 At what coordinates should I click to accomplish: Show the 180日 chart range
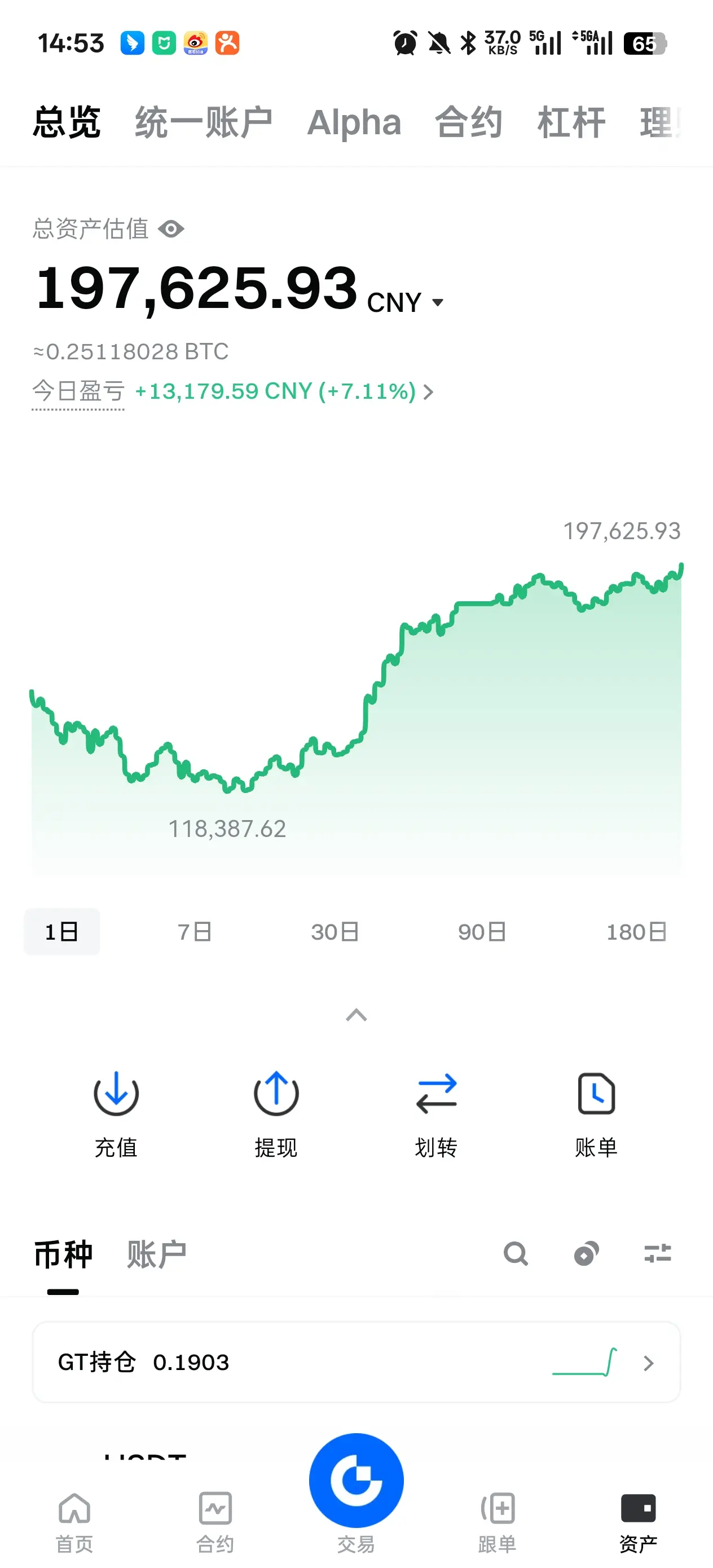636,932
